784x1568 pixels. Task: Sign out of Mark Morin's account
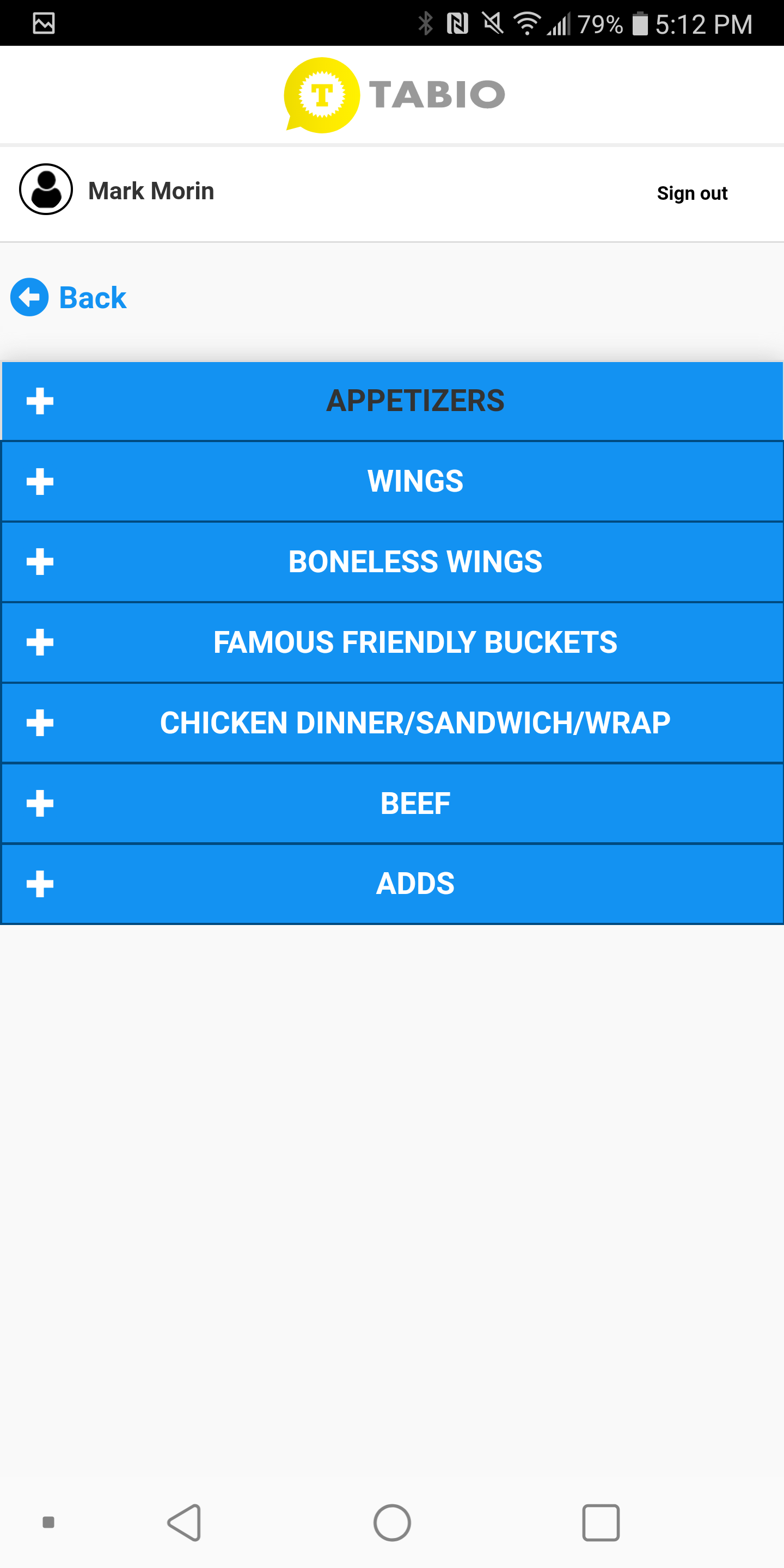[691, 194]
